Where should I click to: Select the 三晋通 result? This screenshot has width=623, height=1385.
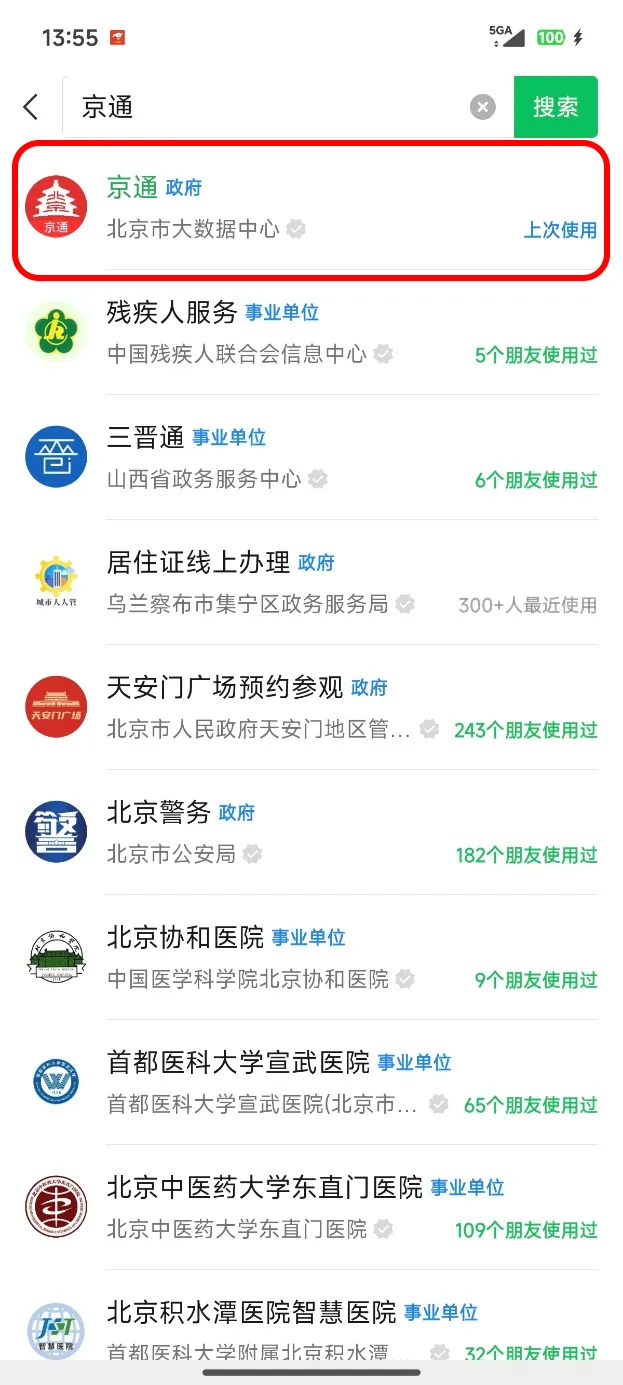tap(310, 457)
